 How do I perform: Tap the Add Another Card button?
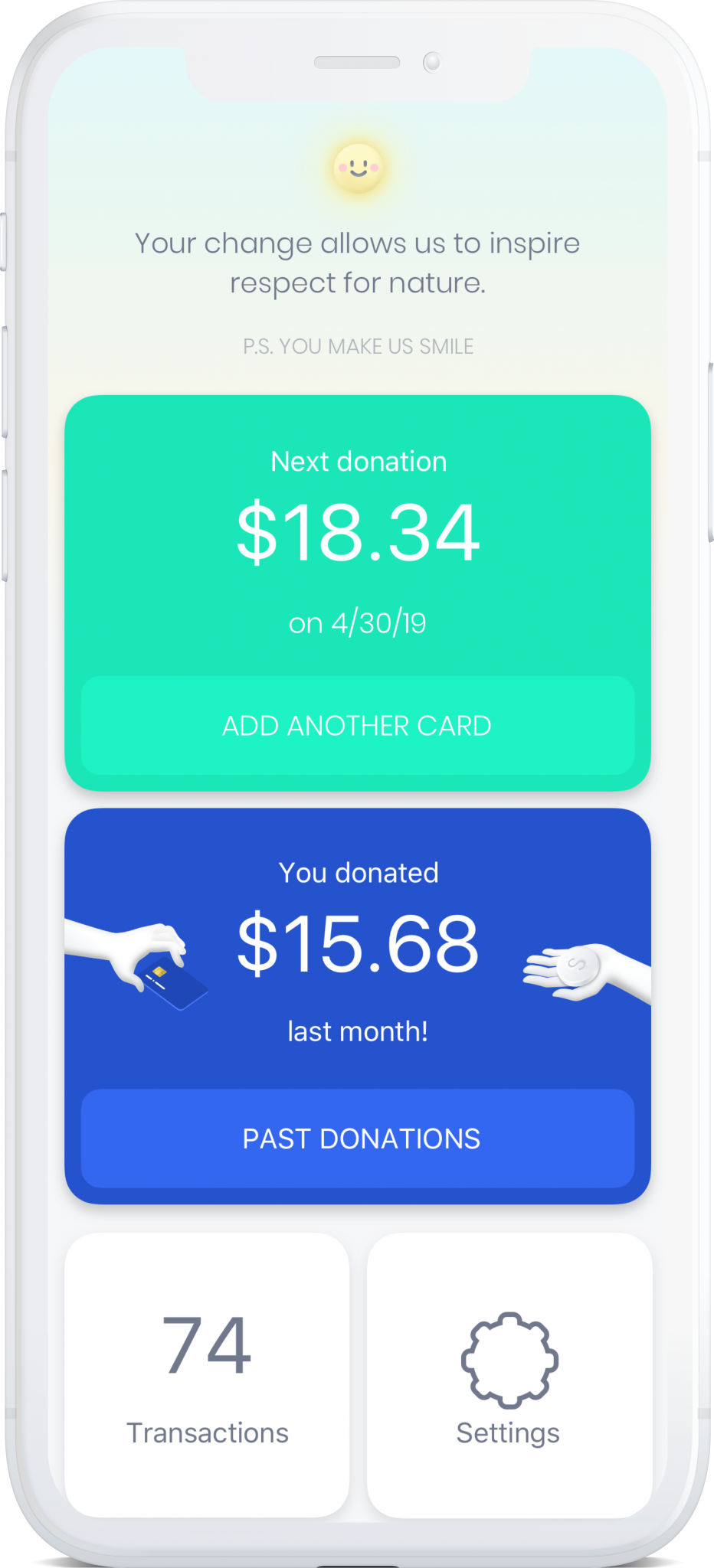357,725
